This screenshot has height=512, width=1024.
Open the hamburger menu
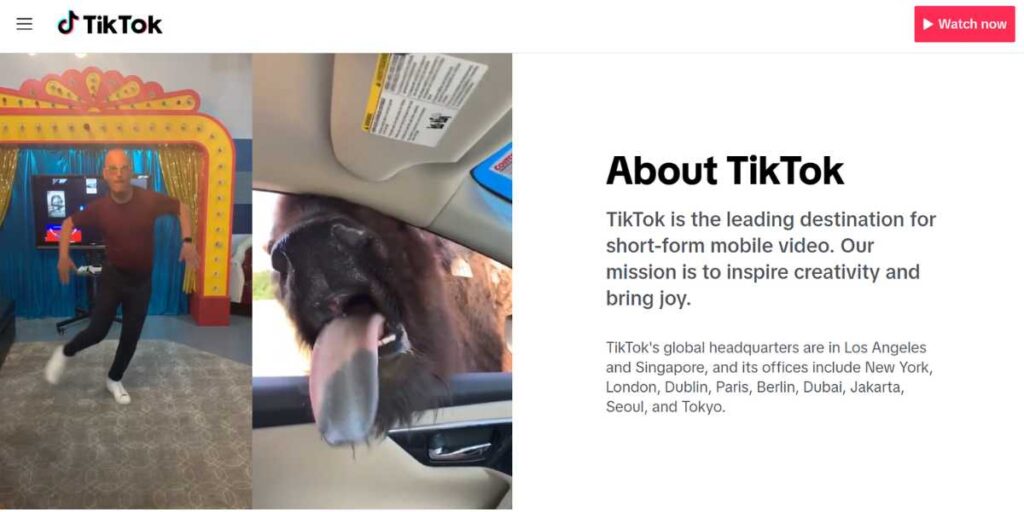pos(24,24)
